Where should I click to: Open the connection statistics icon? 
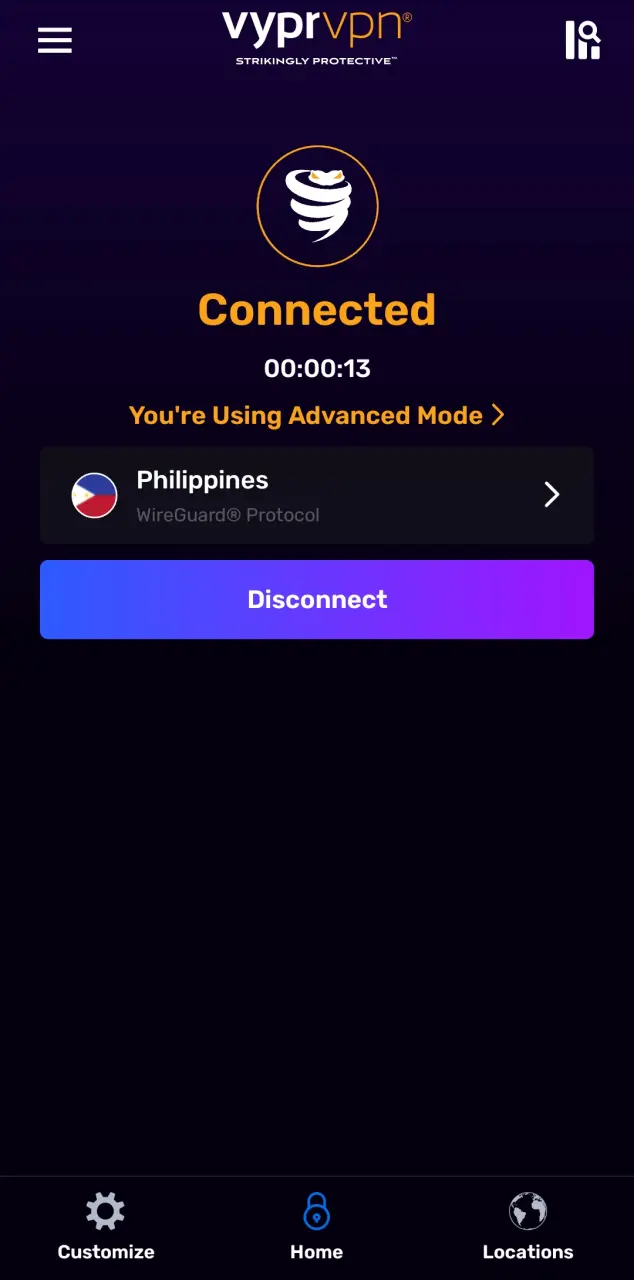pos(582,40)
